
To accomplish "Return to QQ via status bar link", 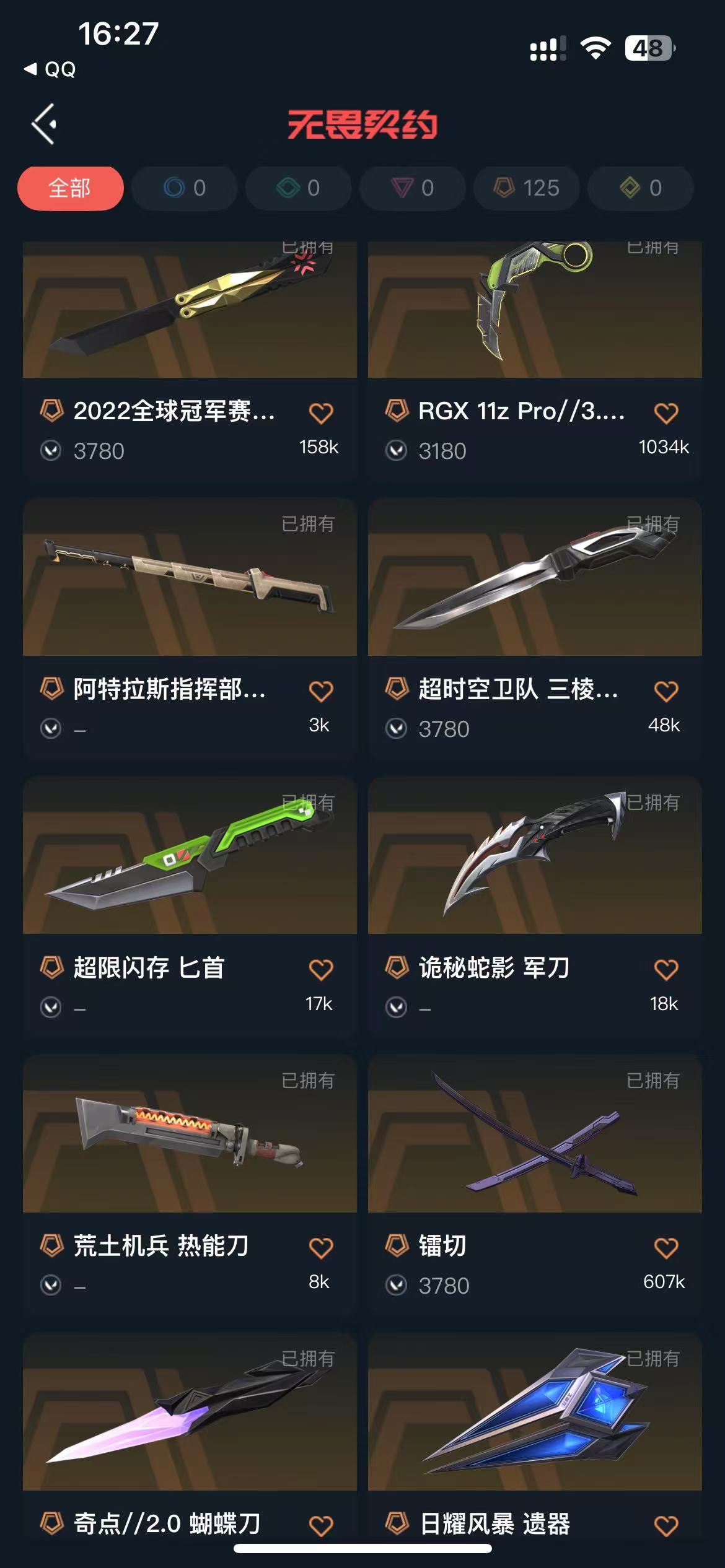I will pos(50,69).
